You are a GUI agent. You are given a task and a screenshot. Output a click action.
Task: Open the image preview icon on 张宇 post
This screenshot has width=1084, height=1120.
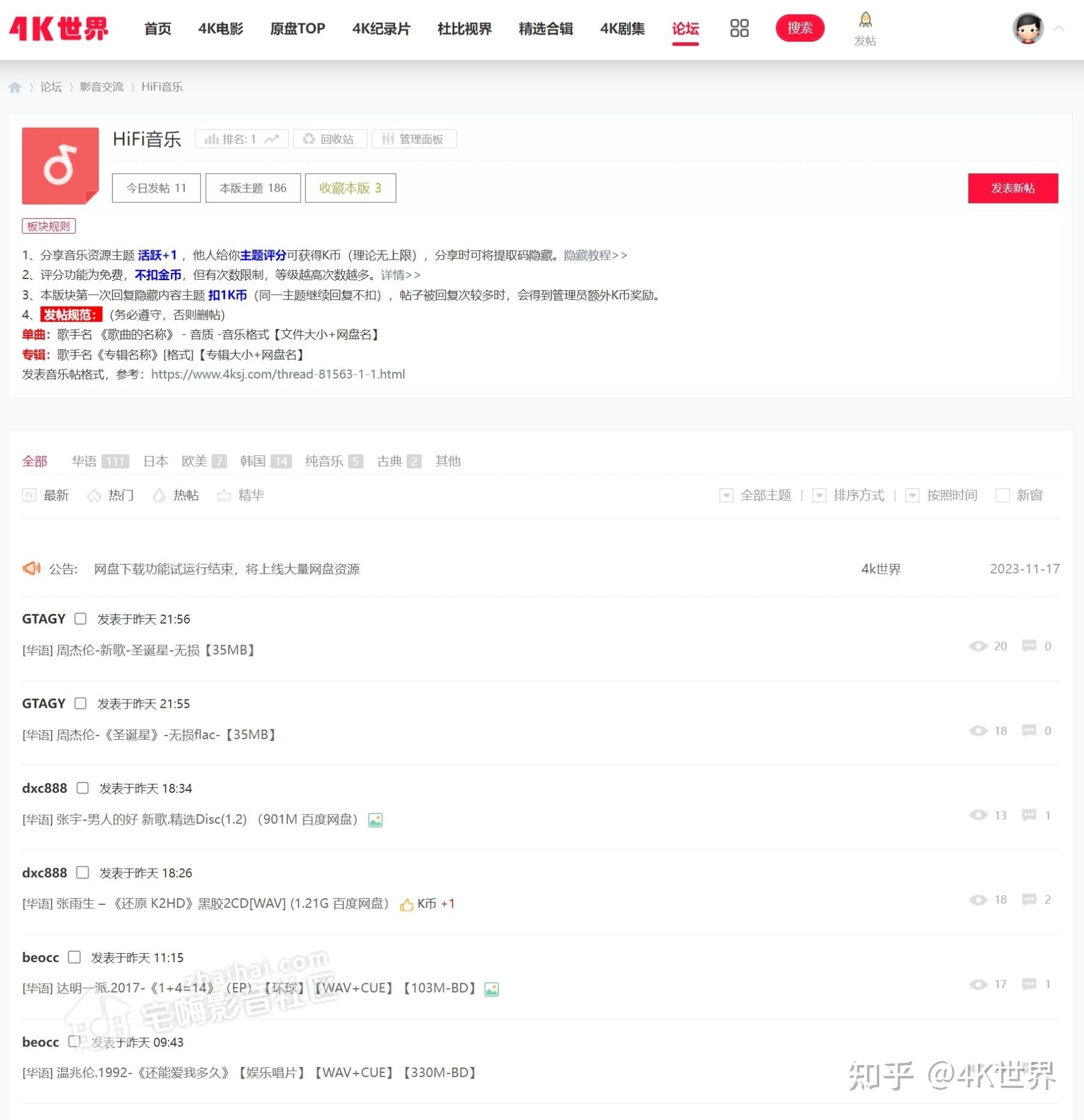tap(376, 819)
